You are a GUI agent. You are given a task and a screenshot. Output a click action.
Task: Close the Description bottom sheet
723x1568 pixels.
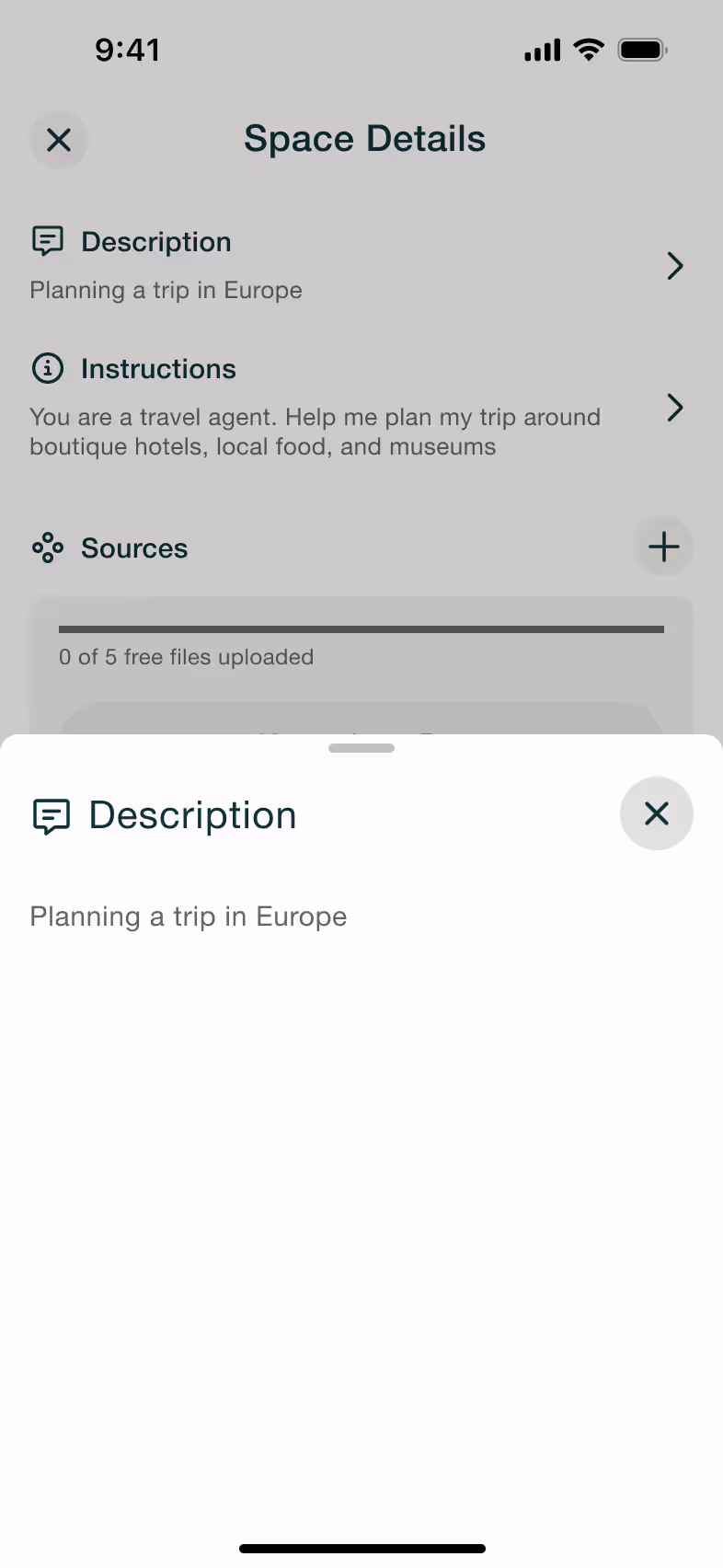click(656, 813)
